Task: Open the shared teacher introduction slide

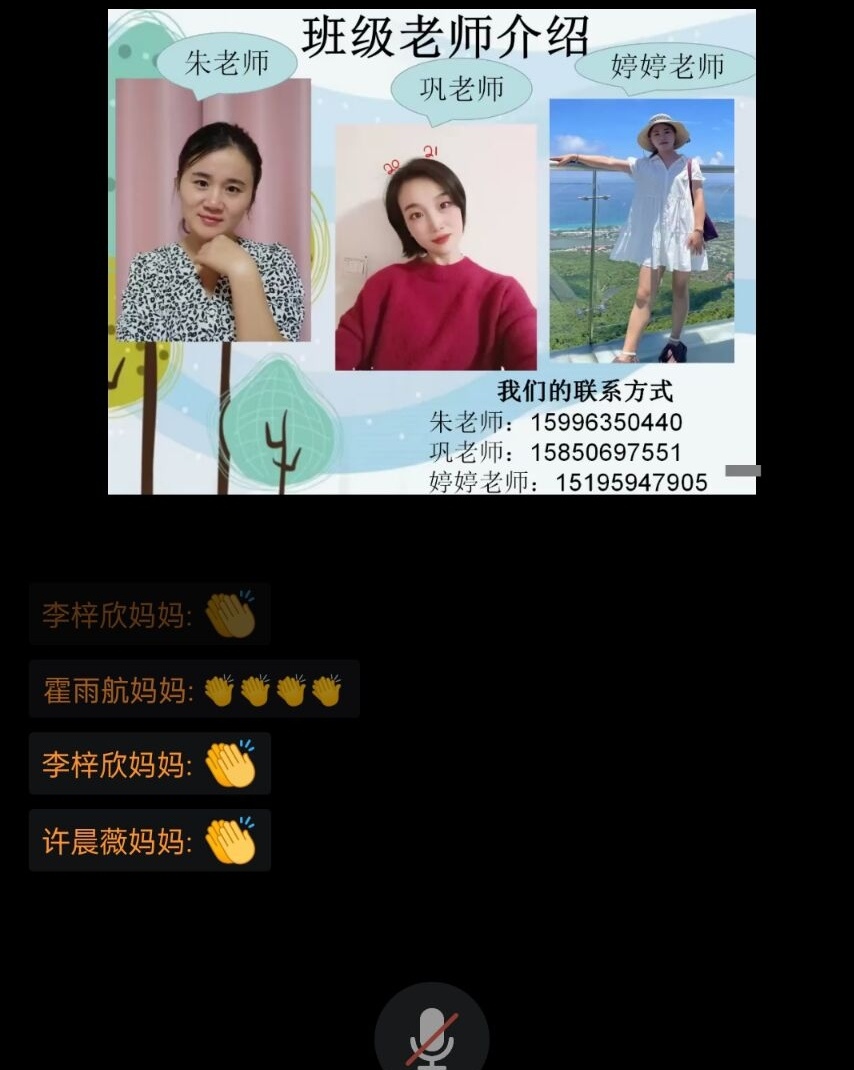Action: coord(431,251)
